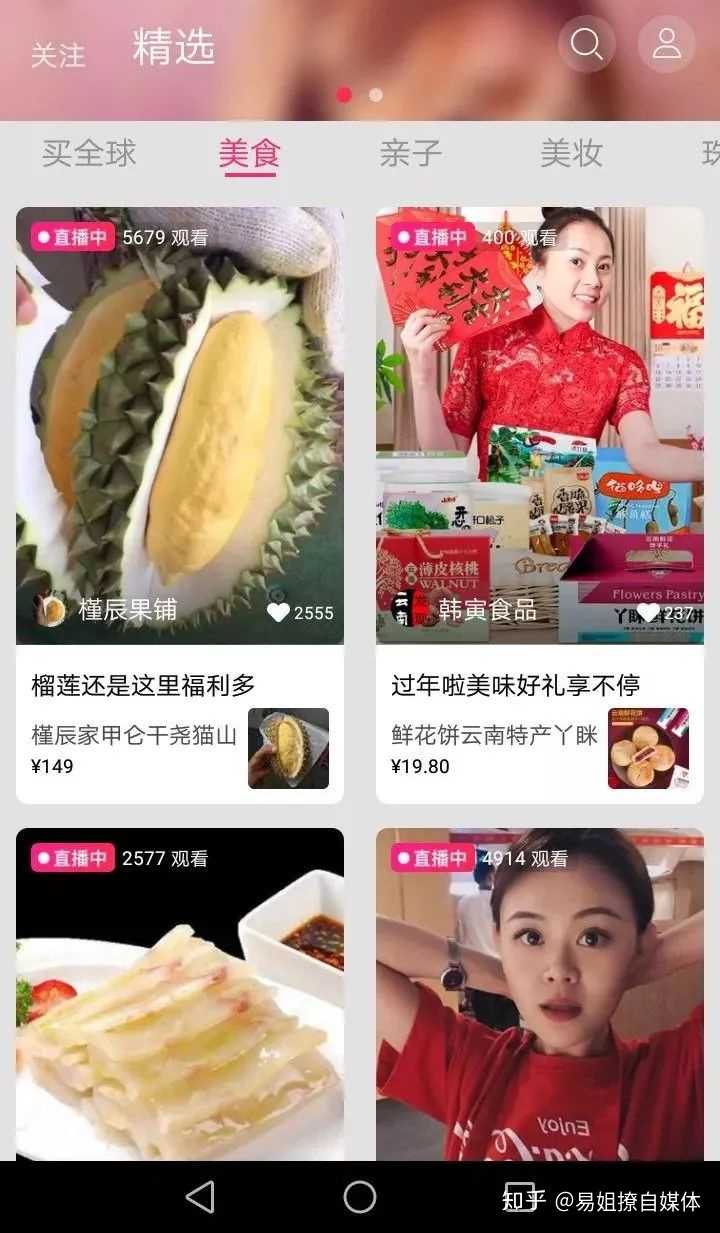
Task: Open live stream with 4914 viewers
Action: click(x=540, y=1000)
